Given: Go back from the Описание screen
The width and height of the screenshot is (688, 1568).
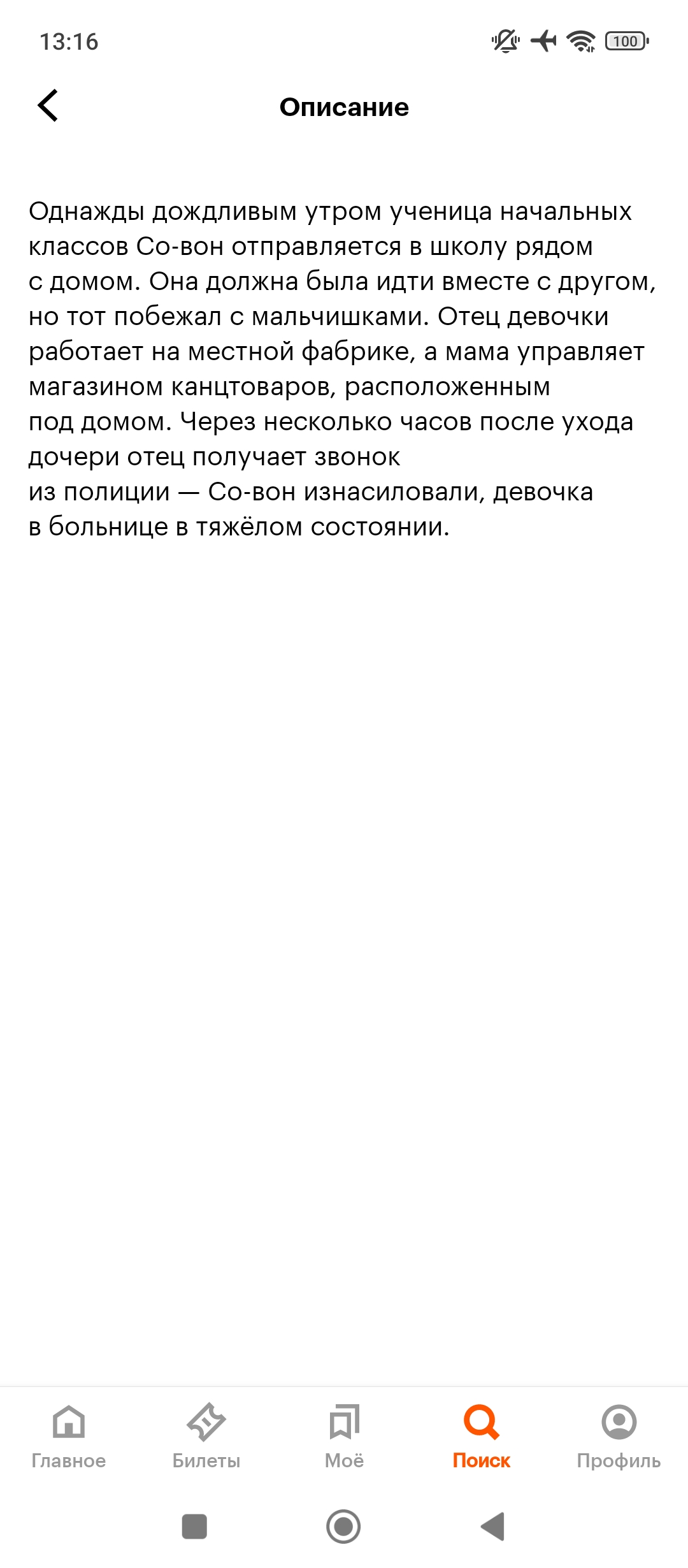Looking at the screenshot, I should pos(48,106).
